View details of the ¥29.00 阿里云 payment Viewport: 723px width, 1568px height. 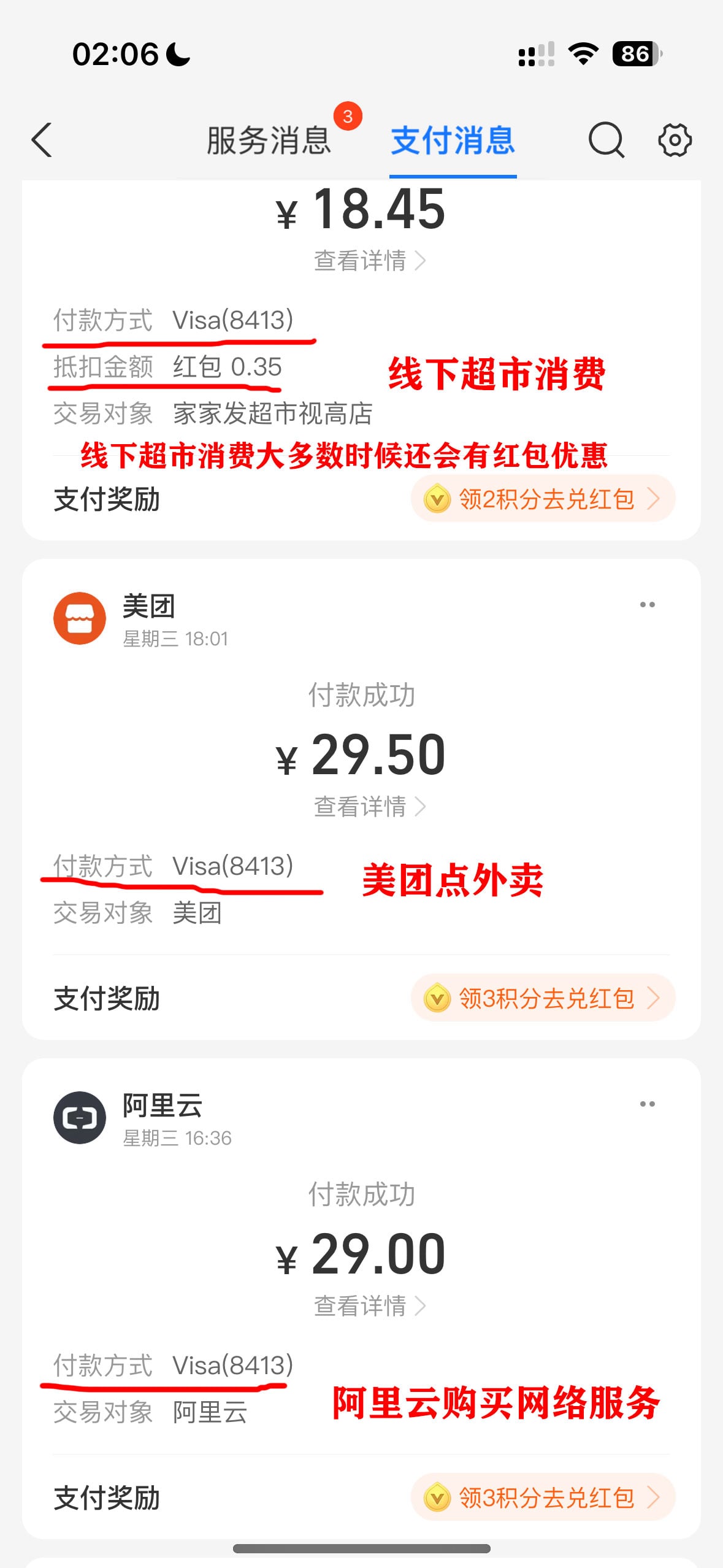(x=369, y=1306)
